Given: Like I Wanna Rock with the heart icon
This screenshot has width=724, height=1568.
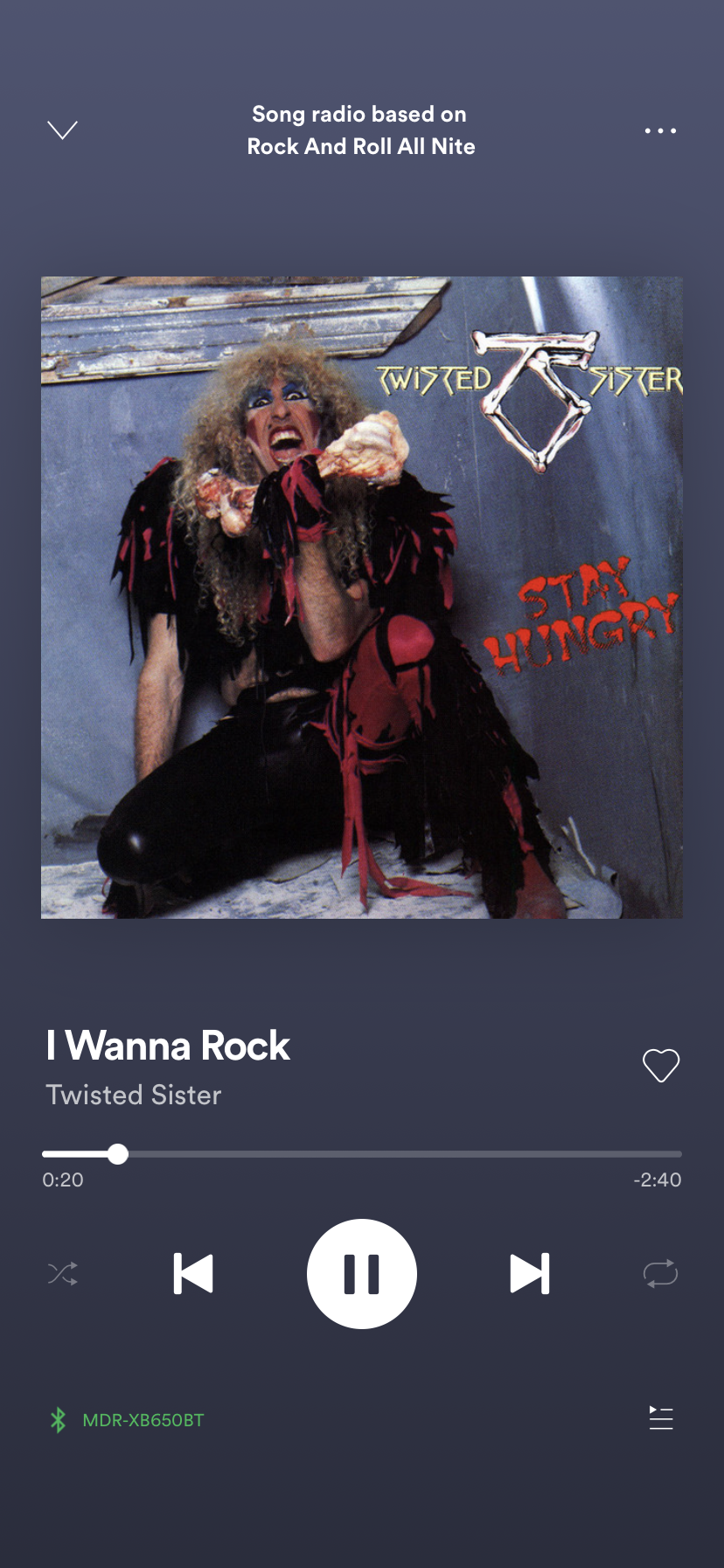Looking at the screenshot, I should (x=661, y=1065).
